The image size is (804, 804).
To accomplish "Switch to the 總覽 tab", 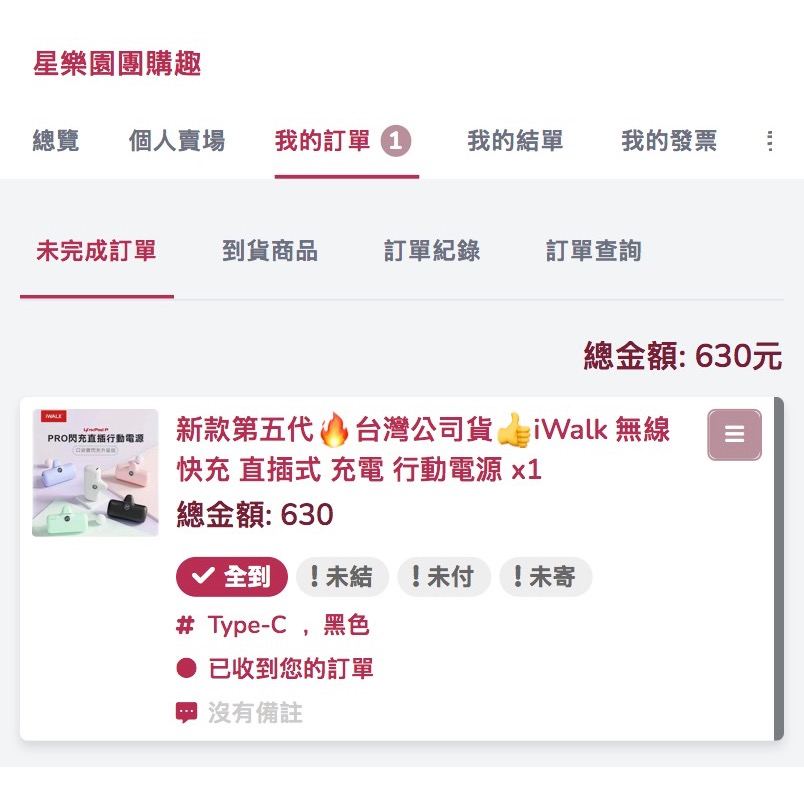I will (55, 141).
